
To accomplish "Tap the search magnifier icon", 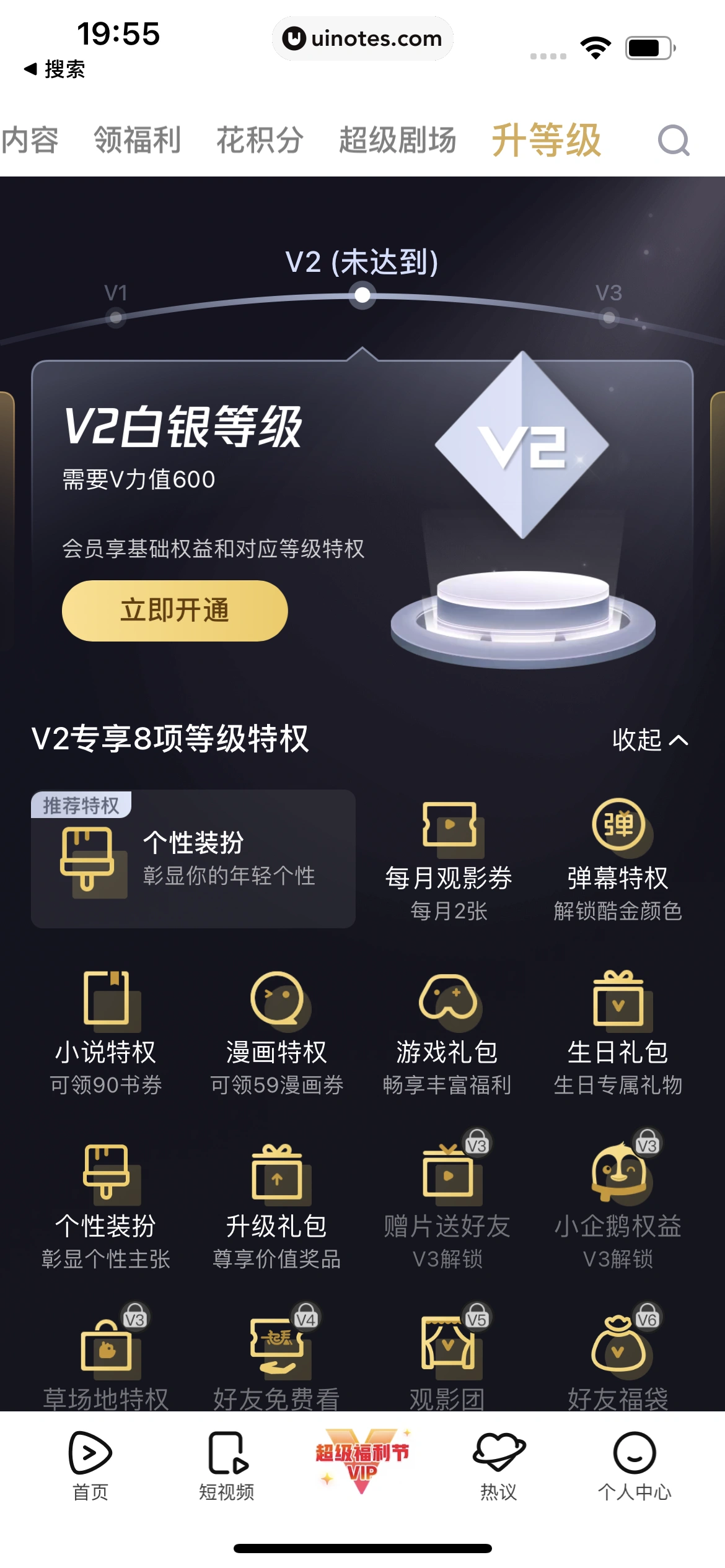I will 674,141.
